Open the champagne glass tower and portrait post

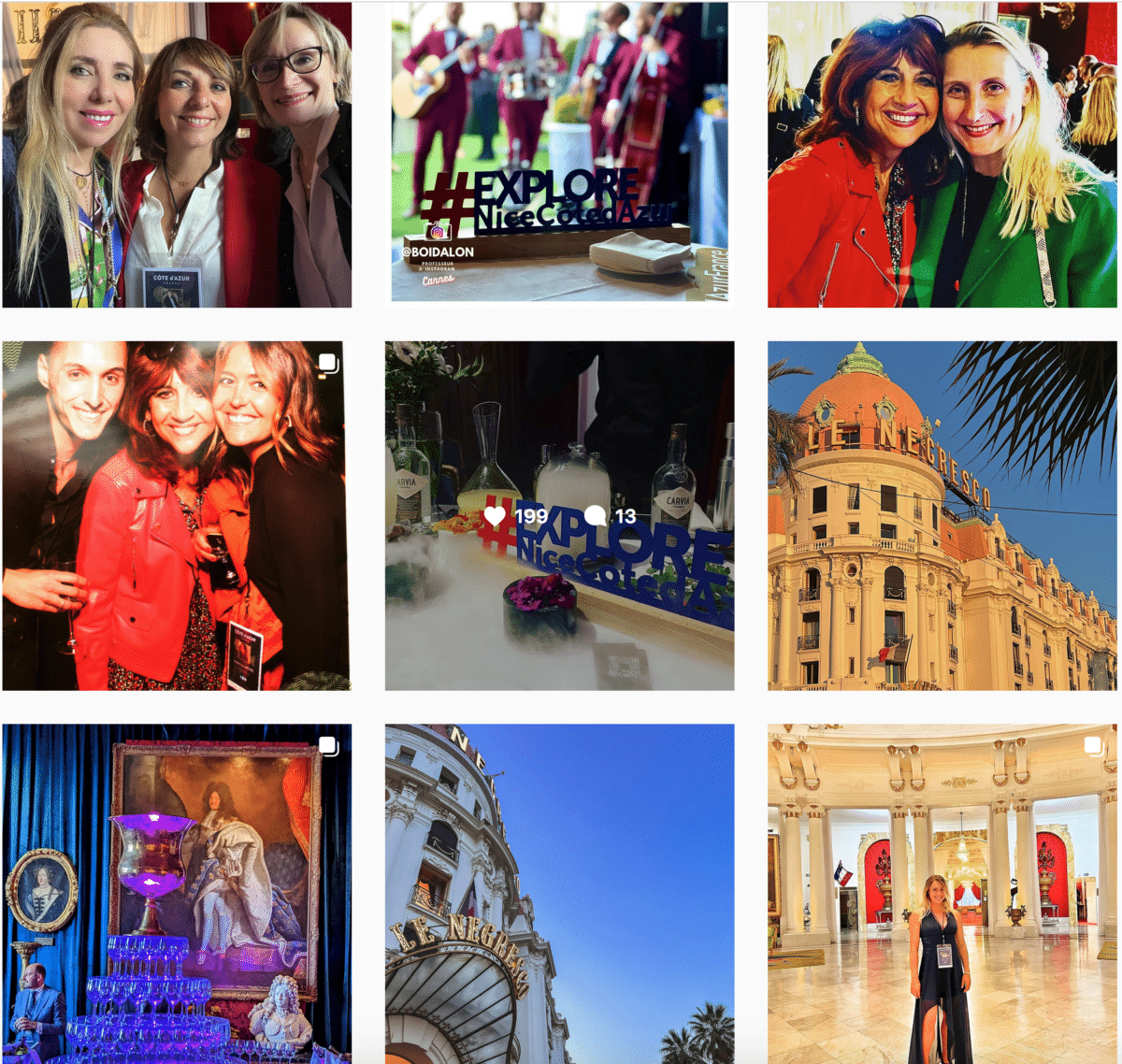click(177, 893)
